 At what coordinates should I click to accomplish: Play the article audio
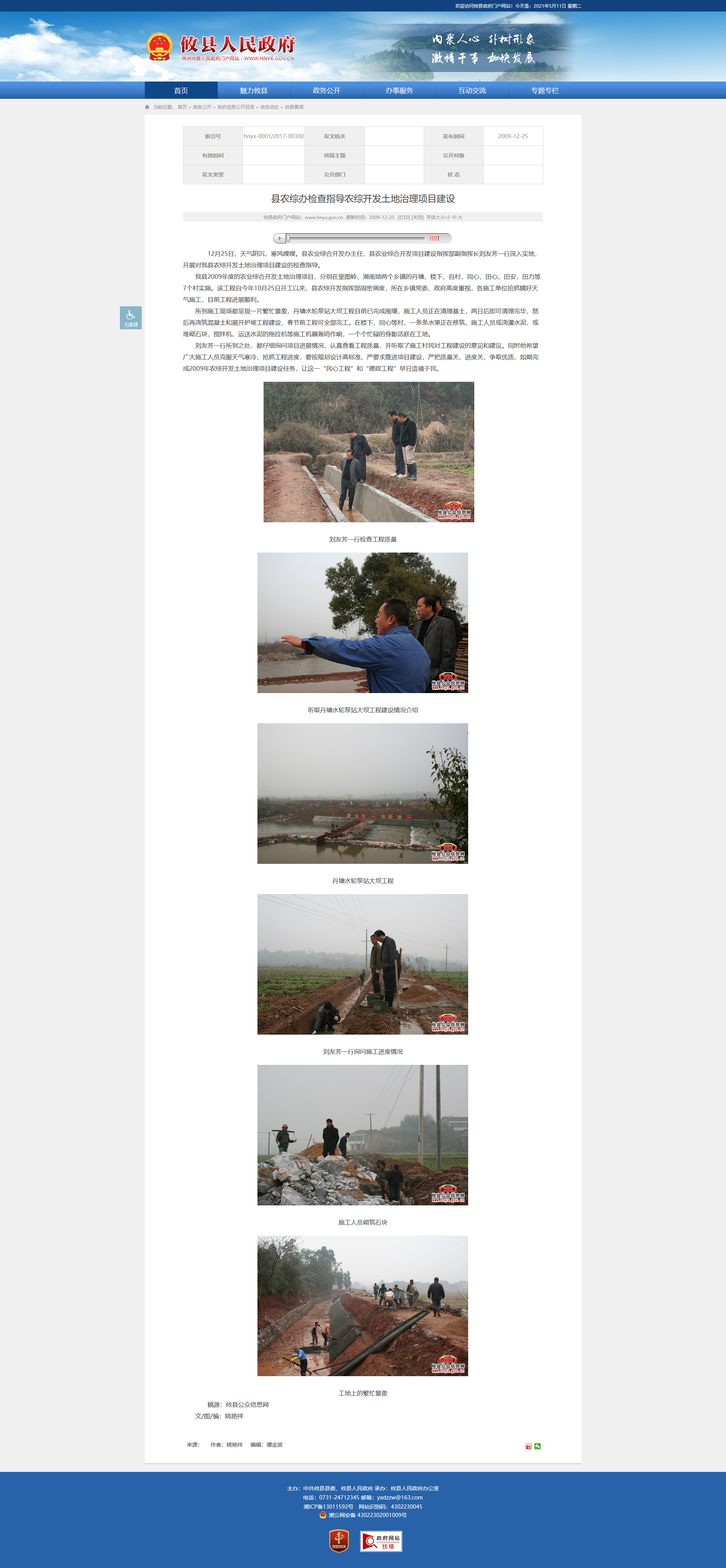point(280,239)
